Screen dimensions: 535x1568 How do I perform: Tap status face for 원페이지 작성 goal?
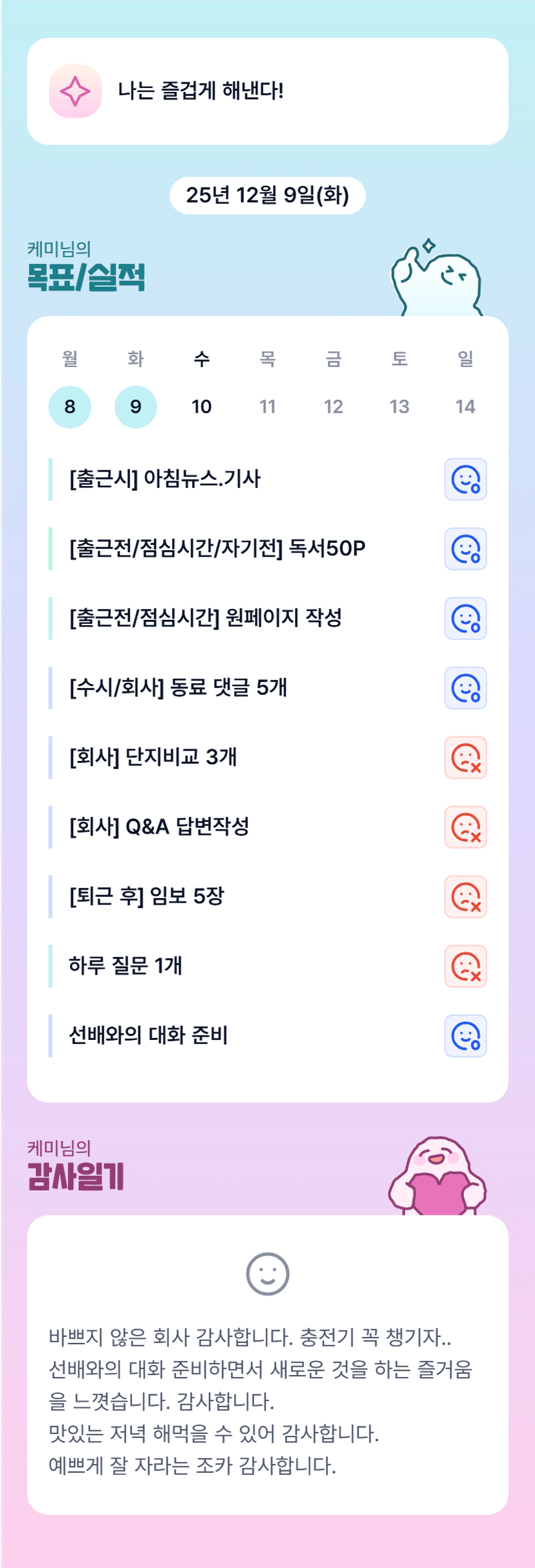point(466,619)
